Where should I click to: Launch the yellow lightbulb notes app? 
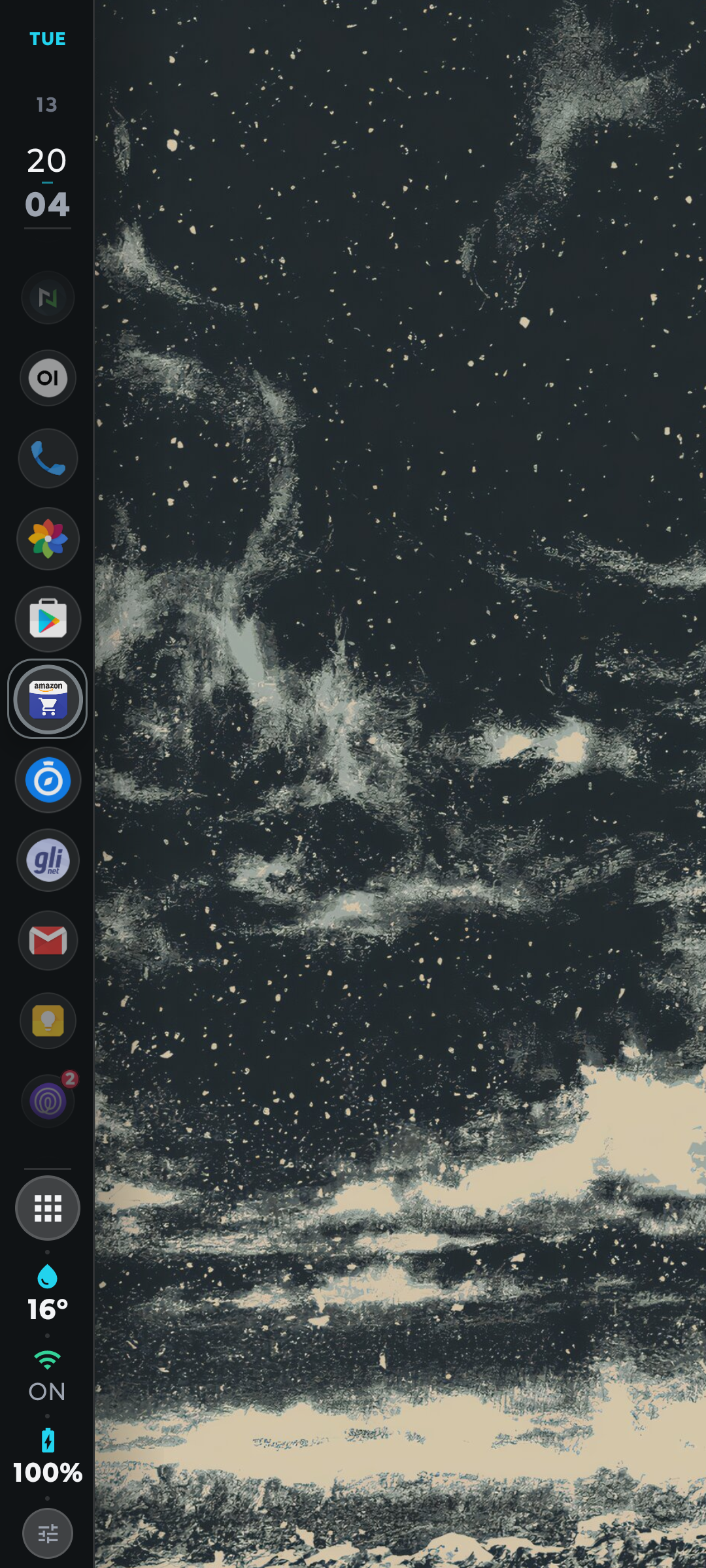48,1021
